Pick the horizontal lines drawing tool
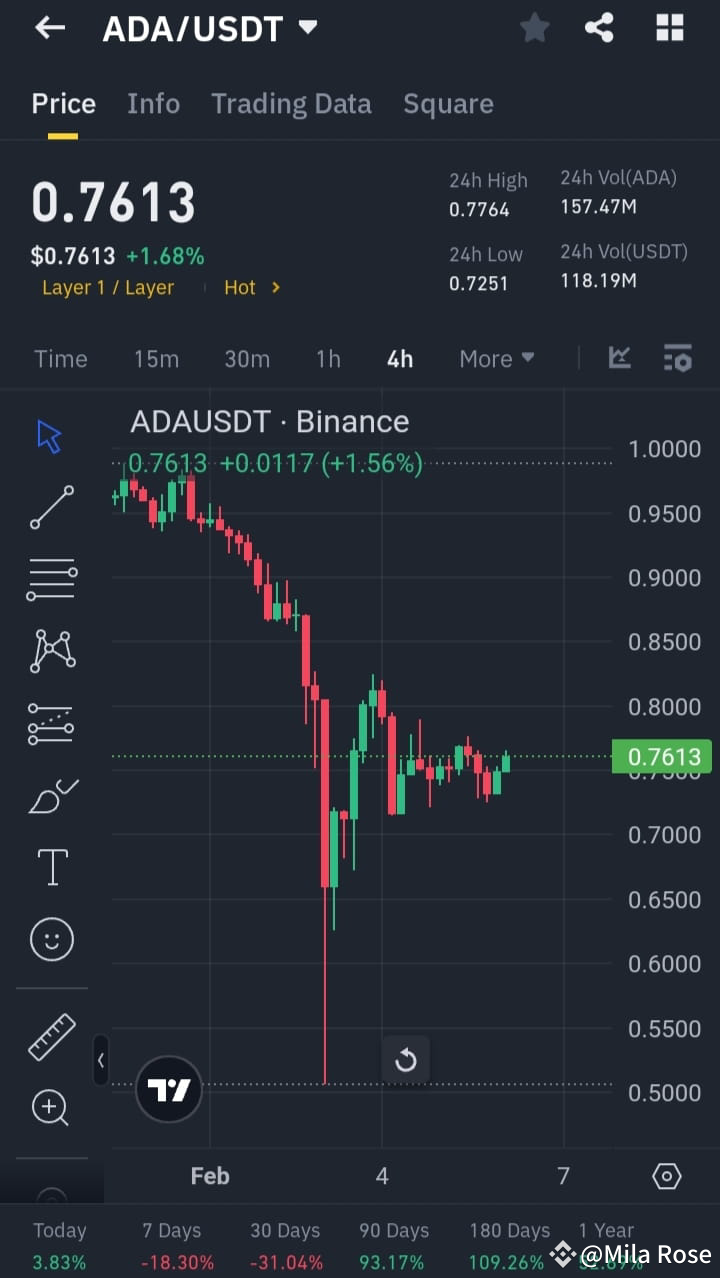Viewport: 720px width, 1278px height. coord(51,579)
